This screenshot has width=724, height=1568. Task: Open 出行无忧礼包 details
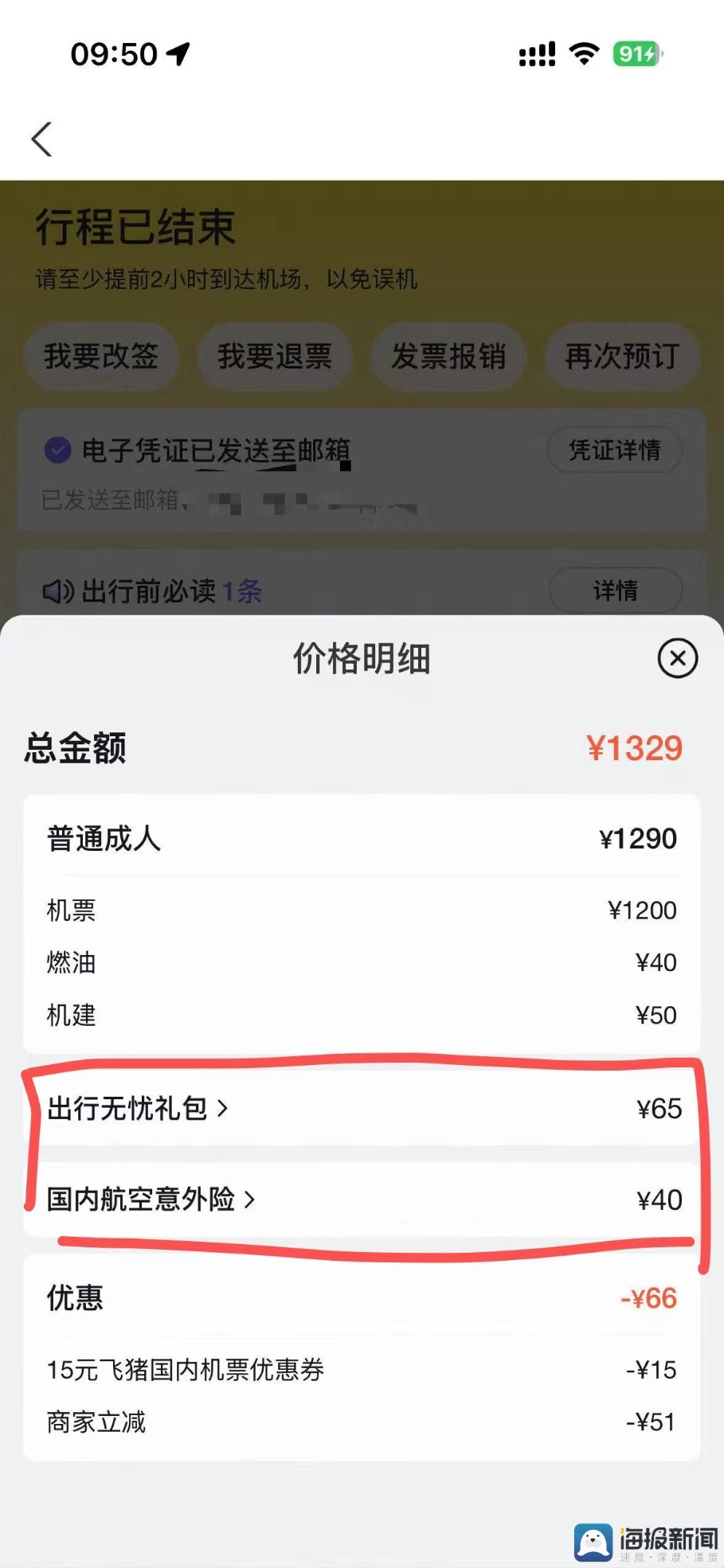138,1108
